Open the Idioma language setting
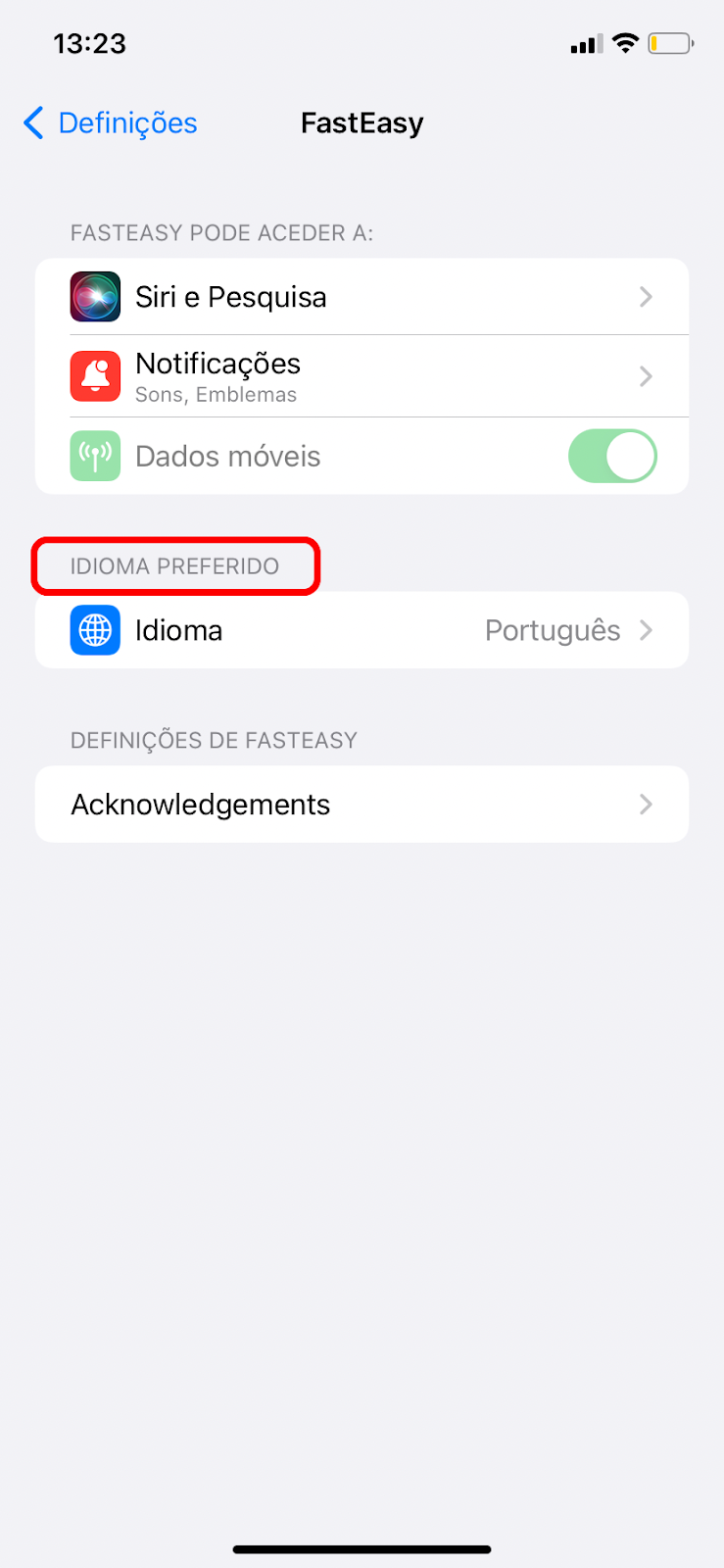Viewport: 724px width, 1568px height. click(x=362, y=630)
